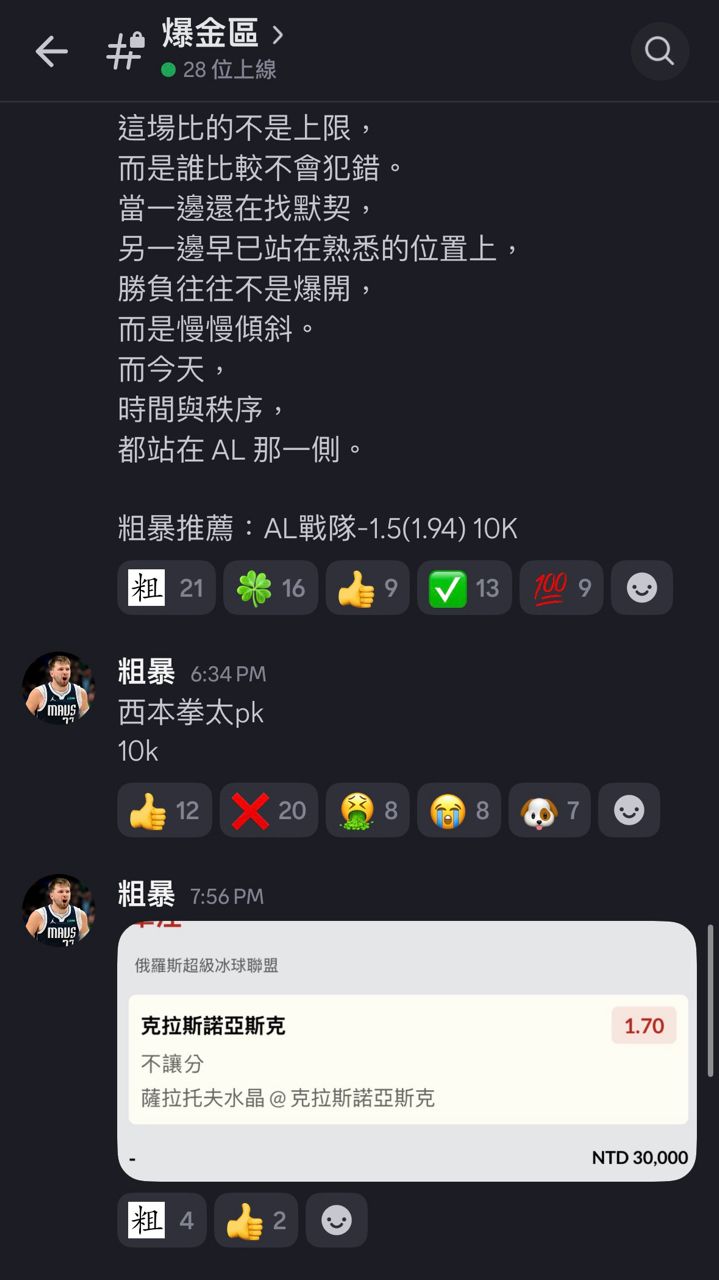This screenshot has width=719, height=1280.
Task: Go back using the arrow icon
Action: pos(51,52)
